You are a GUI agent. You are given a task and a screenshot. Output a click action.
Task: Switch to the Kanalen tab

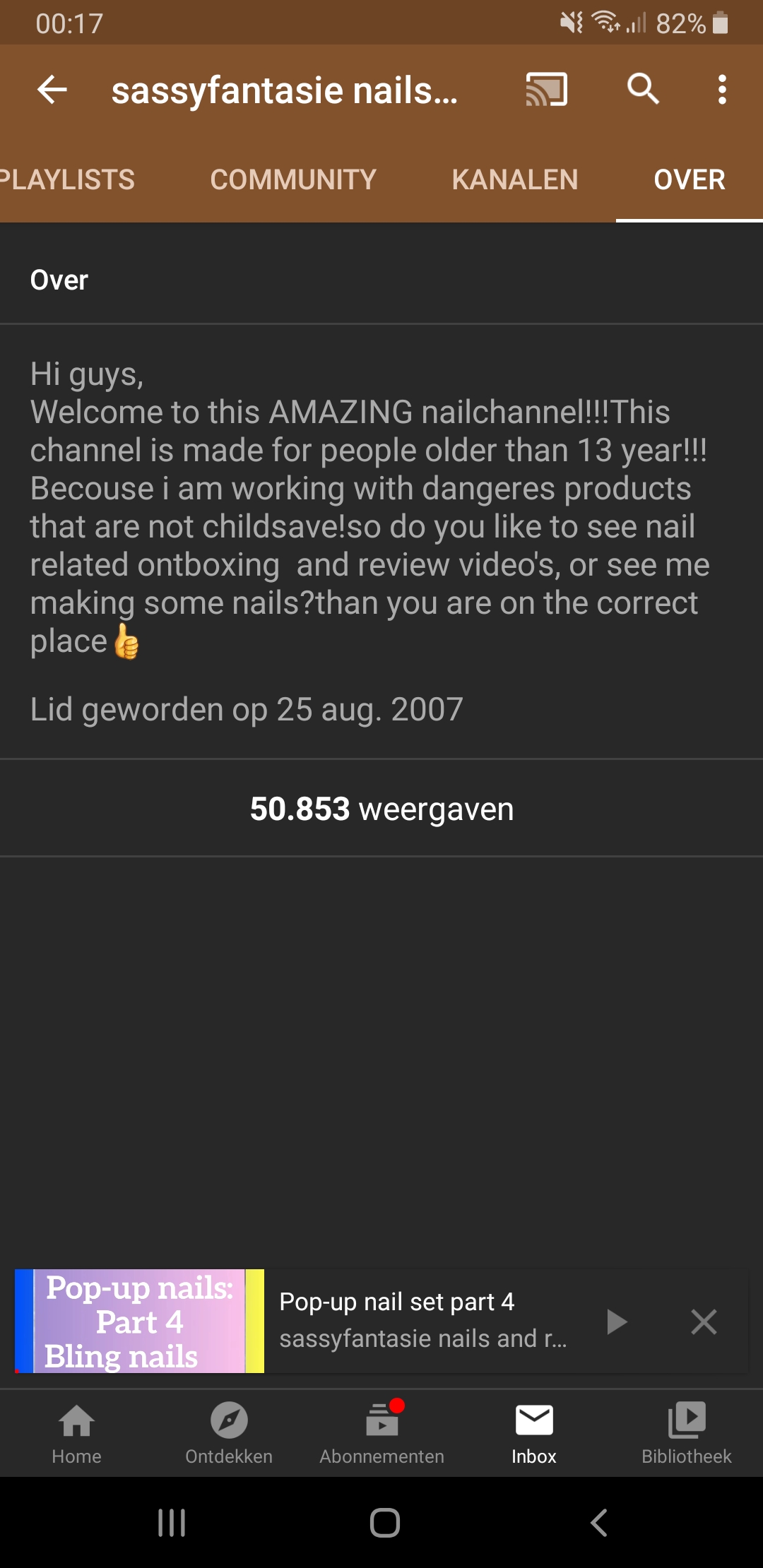pyautogui.click(x=515, y=180)
